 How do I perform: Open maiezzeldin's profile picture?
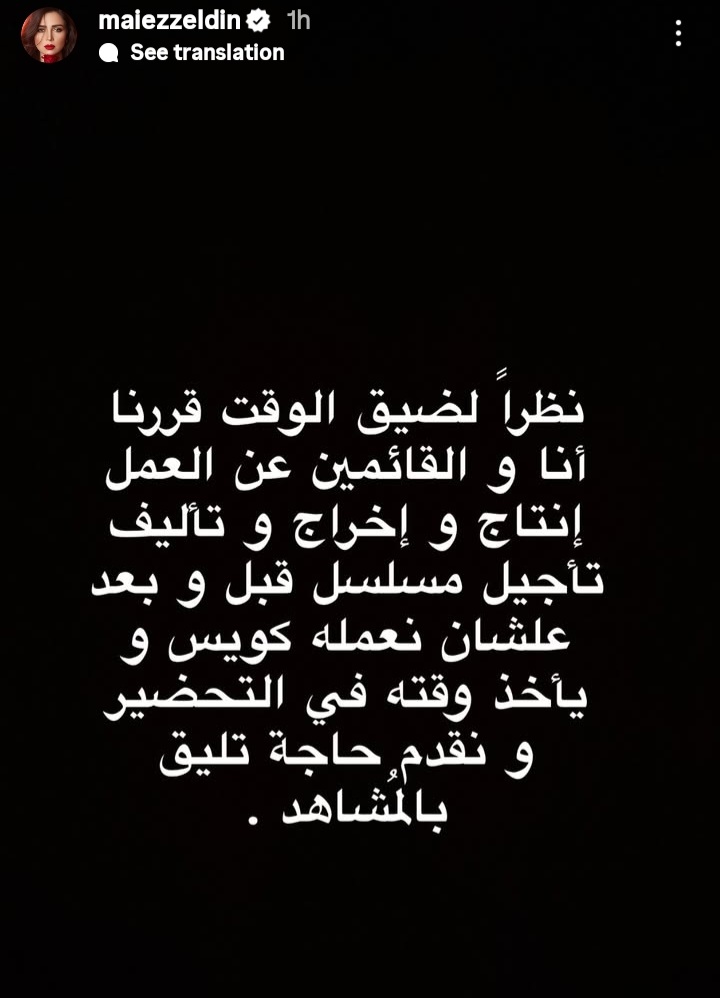48,37
